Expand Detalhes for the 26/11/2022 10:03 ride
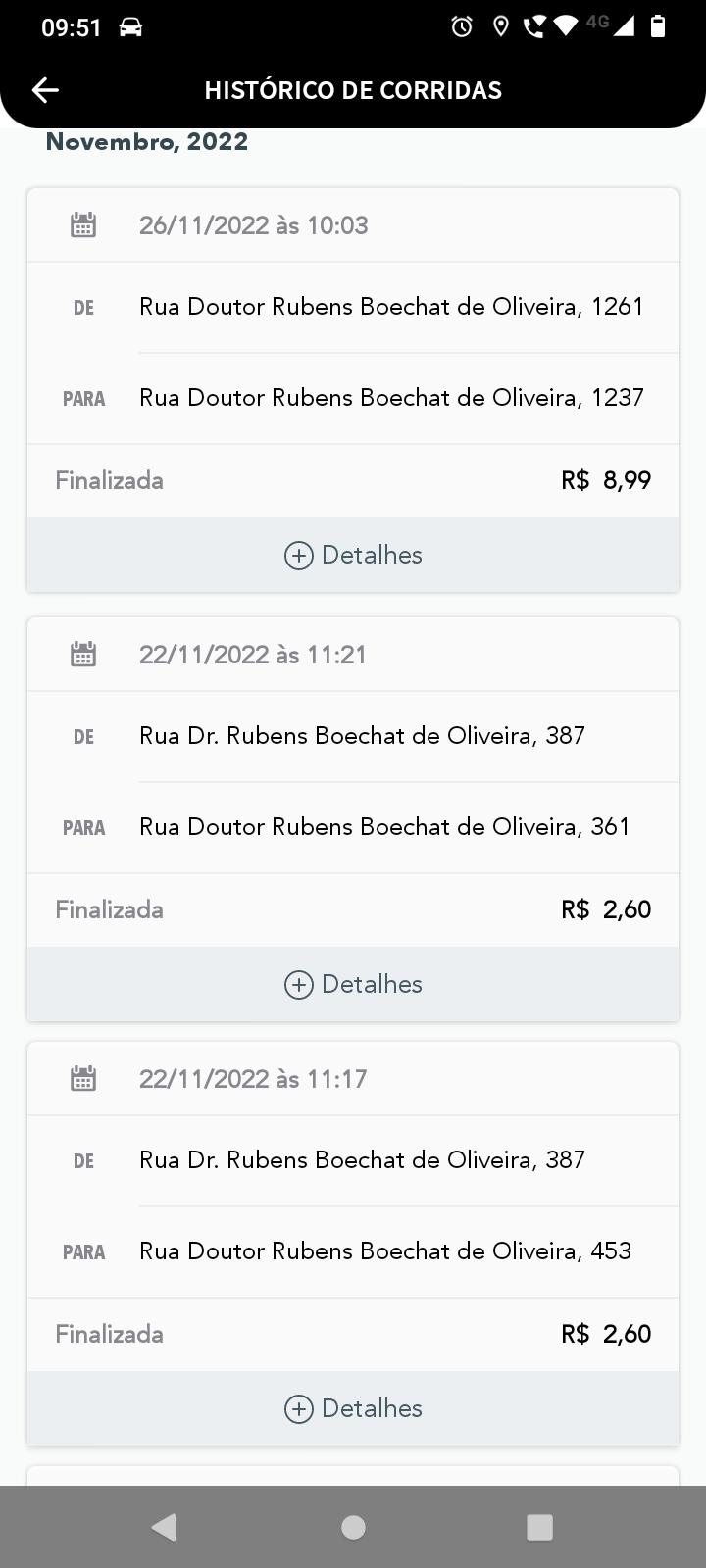 pos(353,555)
